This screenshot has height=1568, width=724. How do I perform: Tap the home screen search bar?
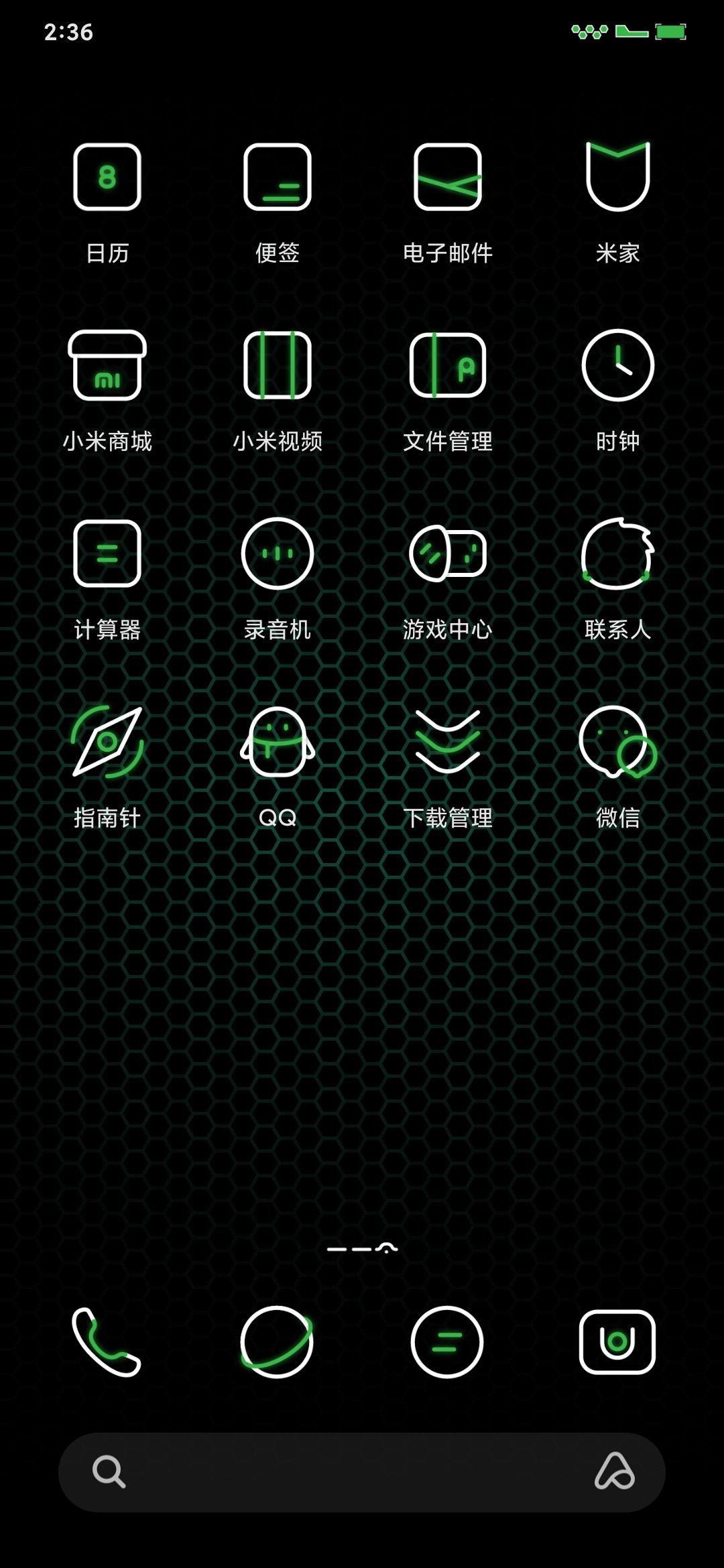pos(362,1472)
